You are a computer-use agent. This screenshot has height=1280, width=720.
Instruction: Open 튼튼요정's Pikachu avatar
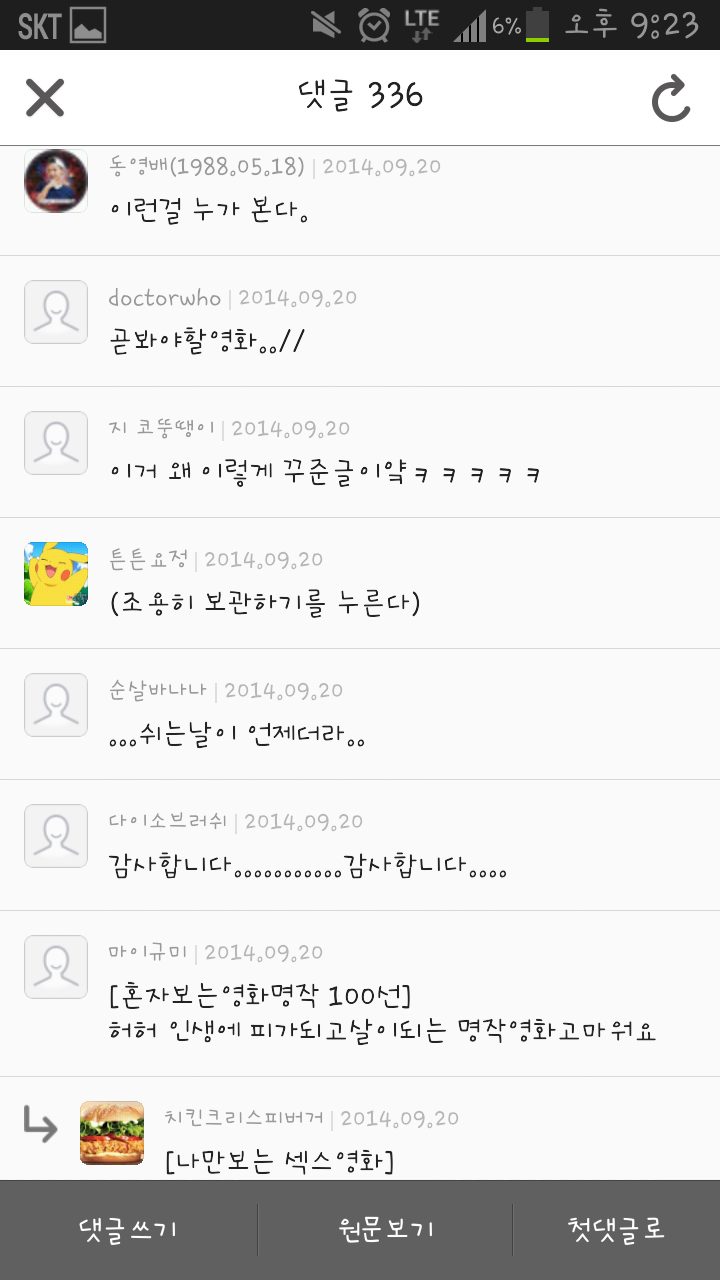(56, 574)
